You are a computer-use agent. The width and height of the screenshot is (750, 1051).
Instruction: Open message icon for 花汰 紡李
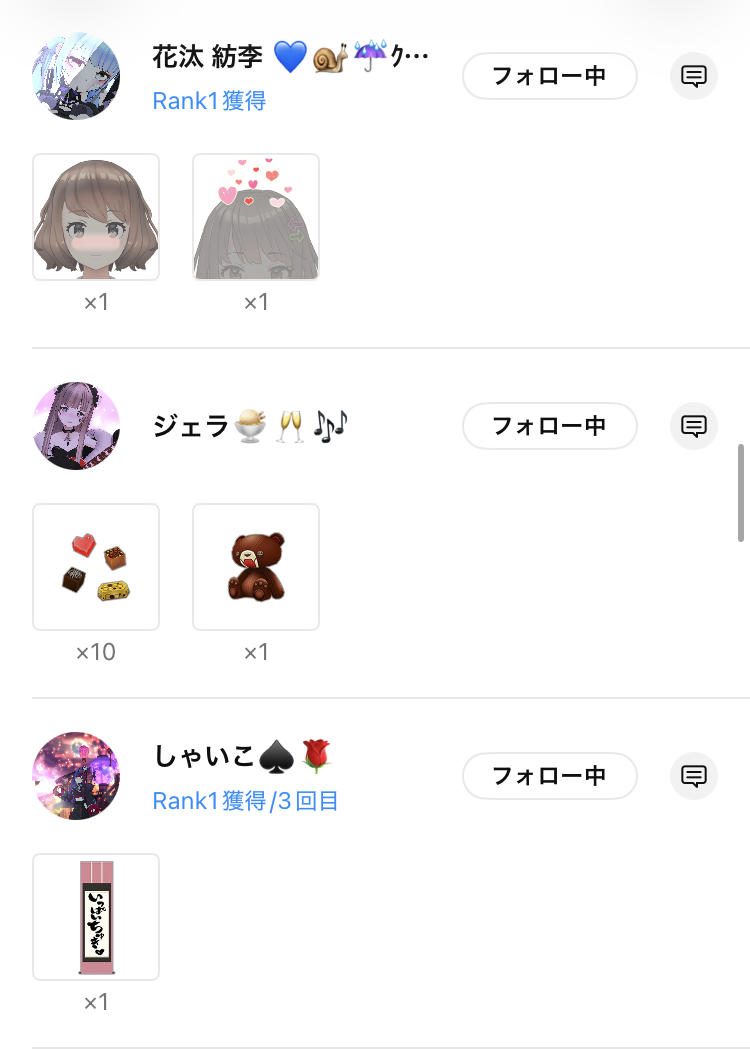click(x=694, y=76)
